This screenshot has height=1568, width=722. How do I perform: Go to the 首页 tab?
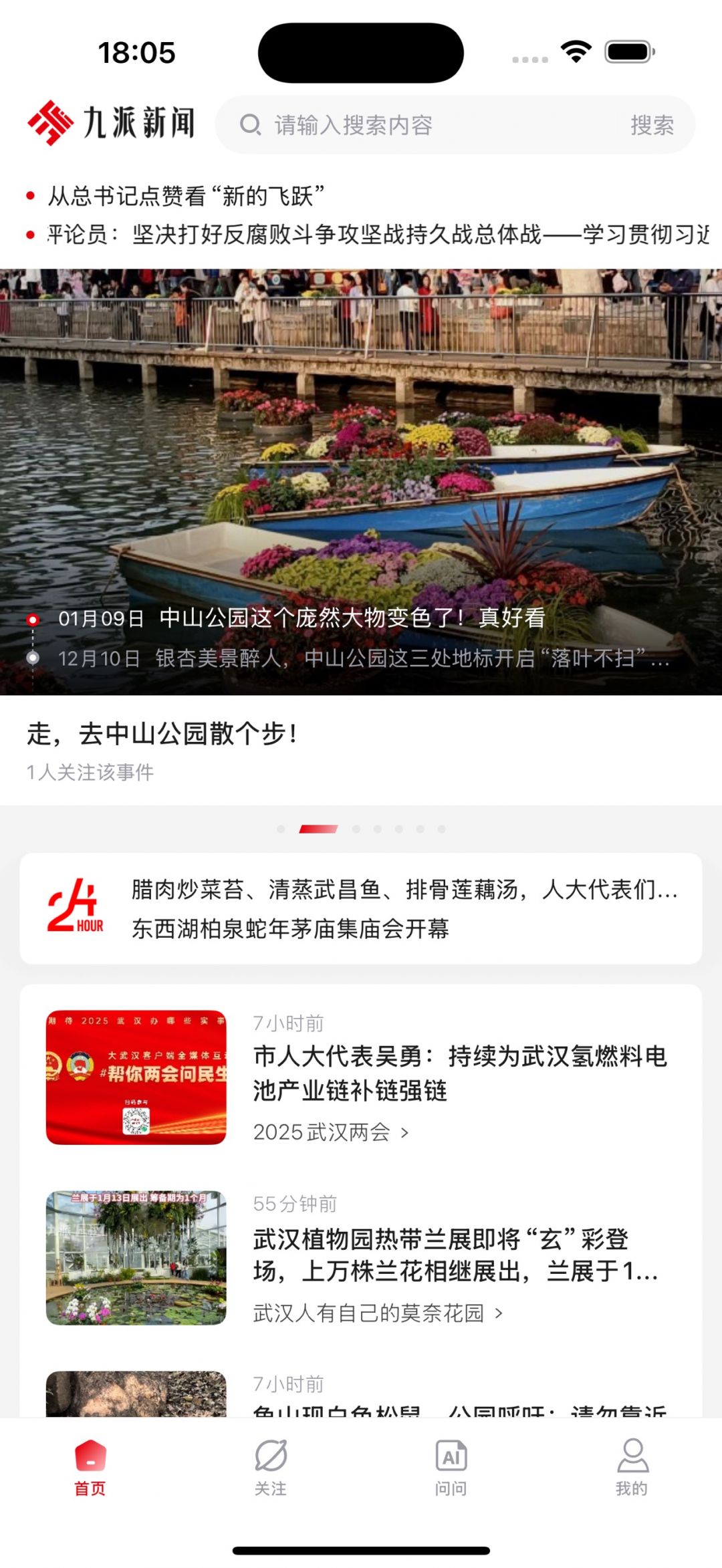click(90, 1467)
